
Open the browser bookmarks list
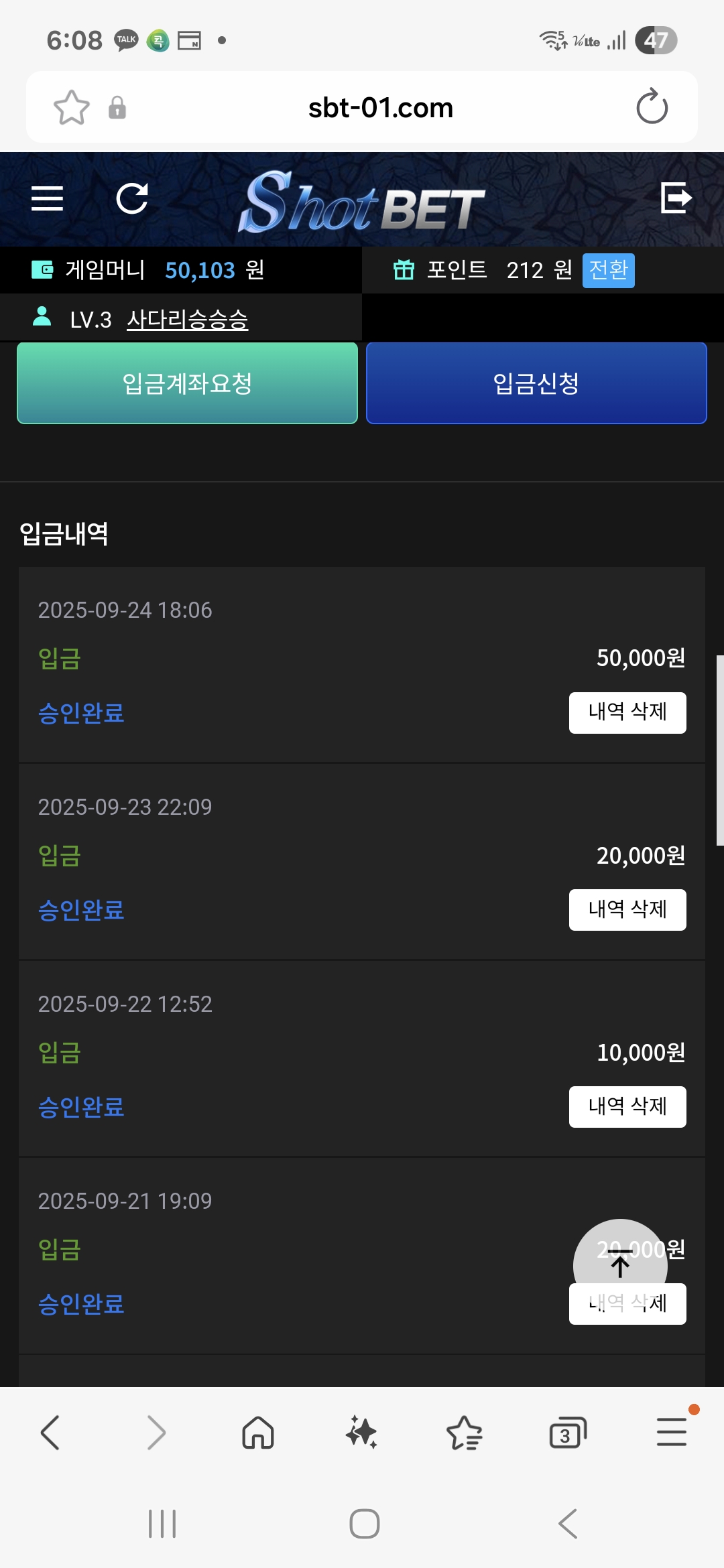465,1433
